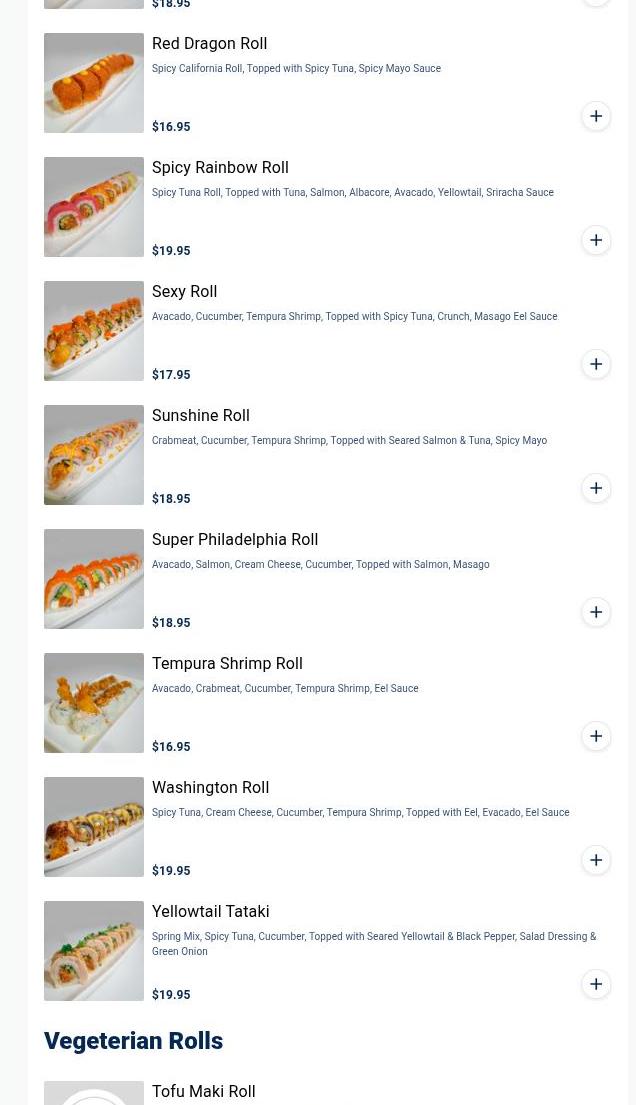Add Red Dragon Roll to the order
The image size is (636, 1105).
[596, 116]
